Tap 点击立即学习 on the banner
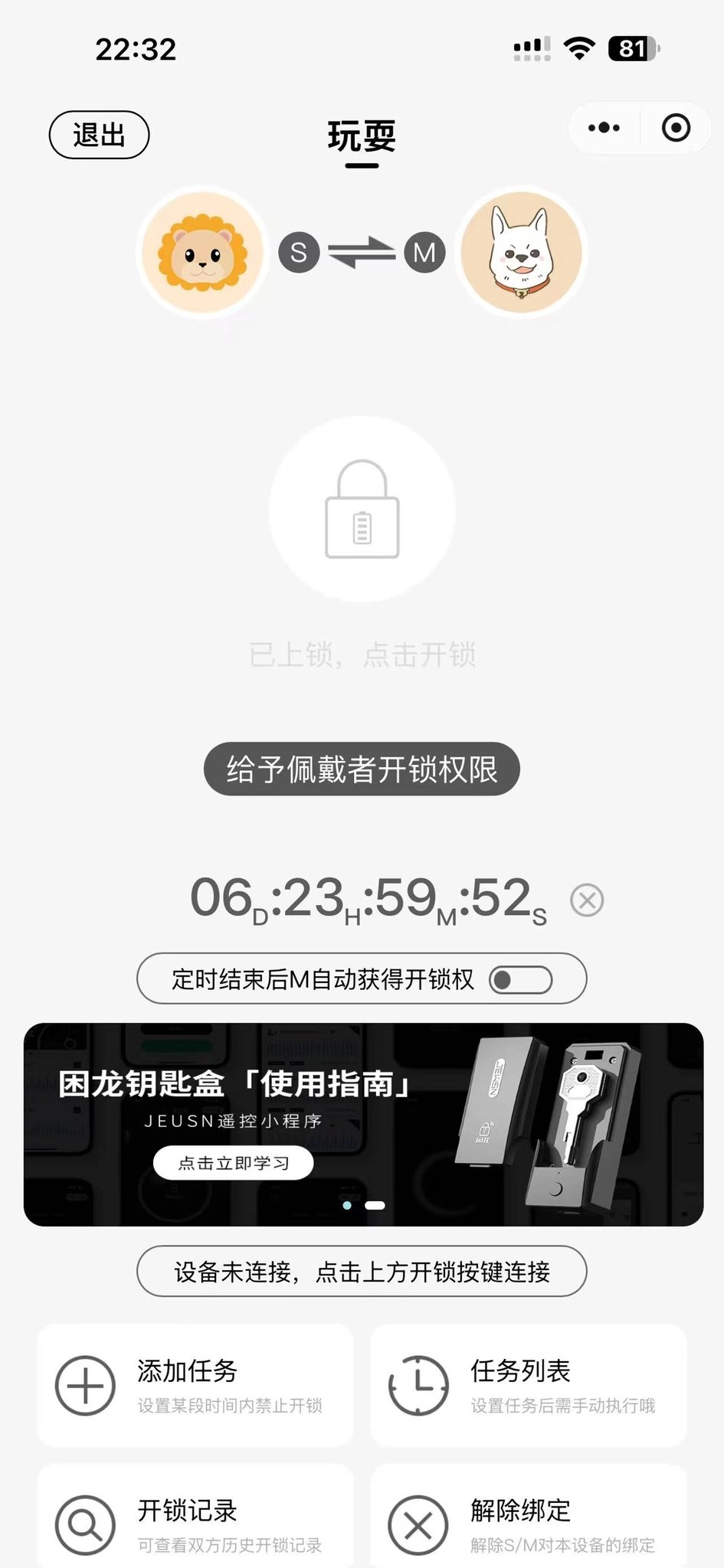Viewport: 724px width, 1568px height. (x=234, y=1163)
